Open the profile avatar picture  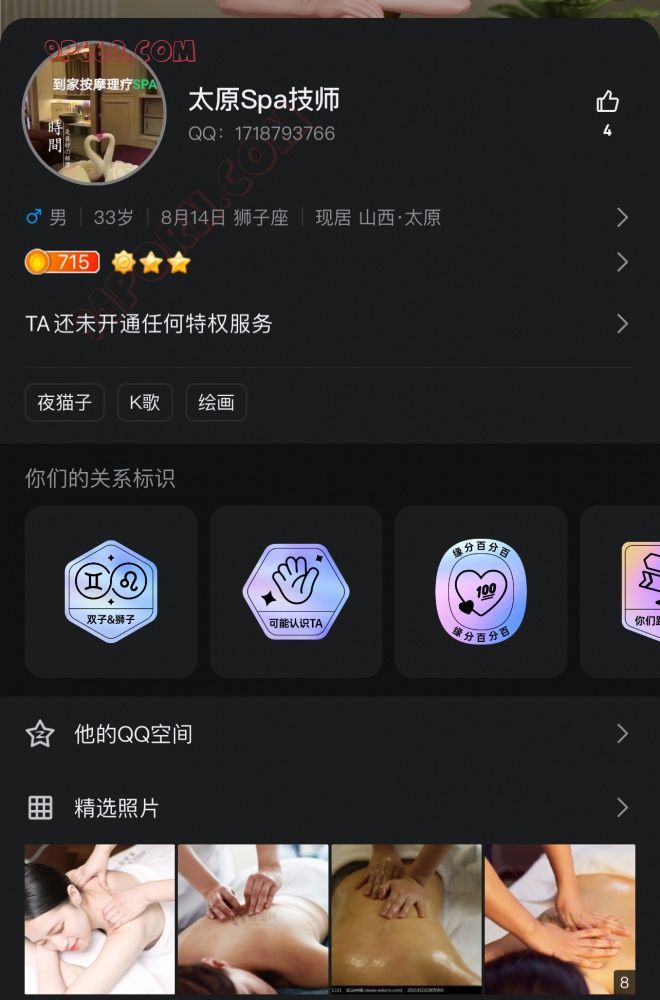[x=94, y=113]
